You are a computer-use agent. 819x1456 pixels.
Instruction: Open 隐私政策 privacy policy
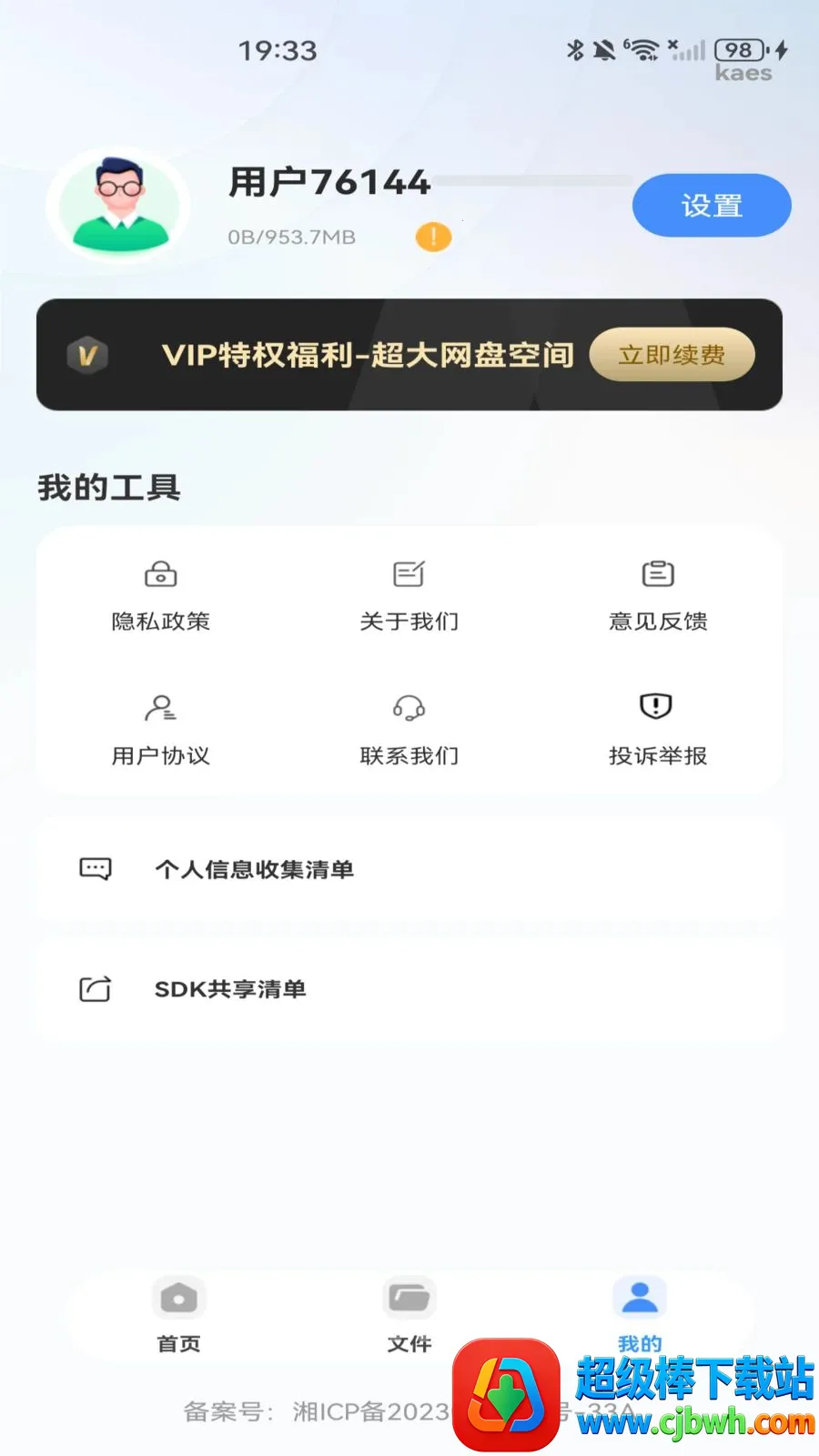[x=160, y=596]
